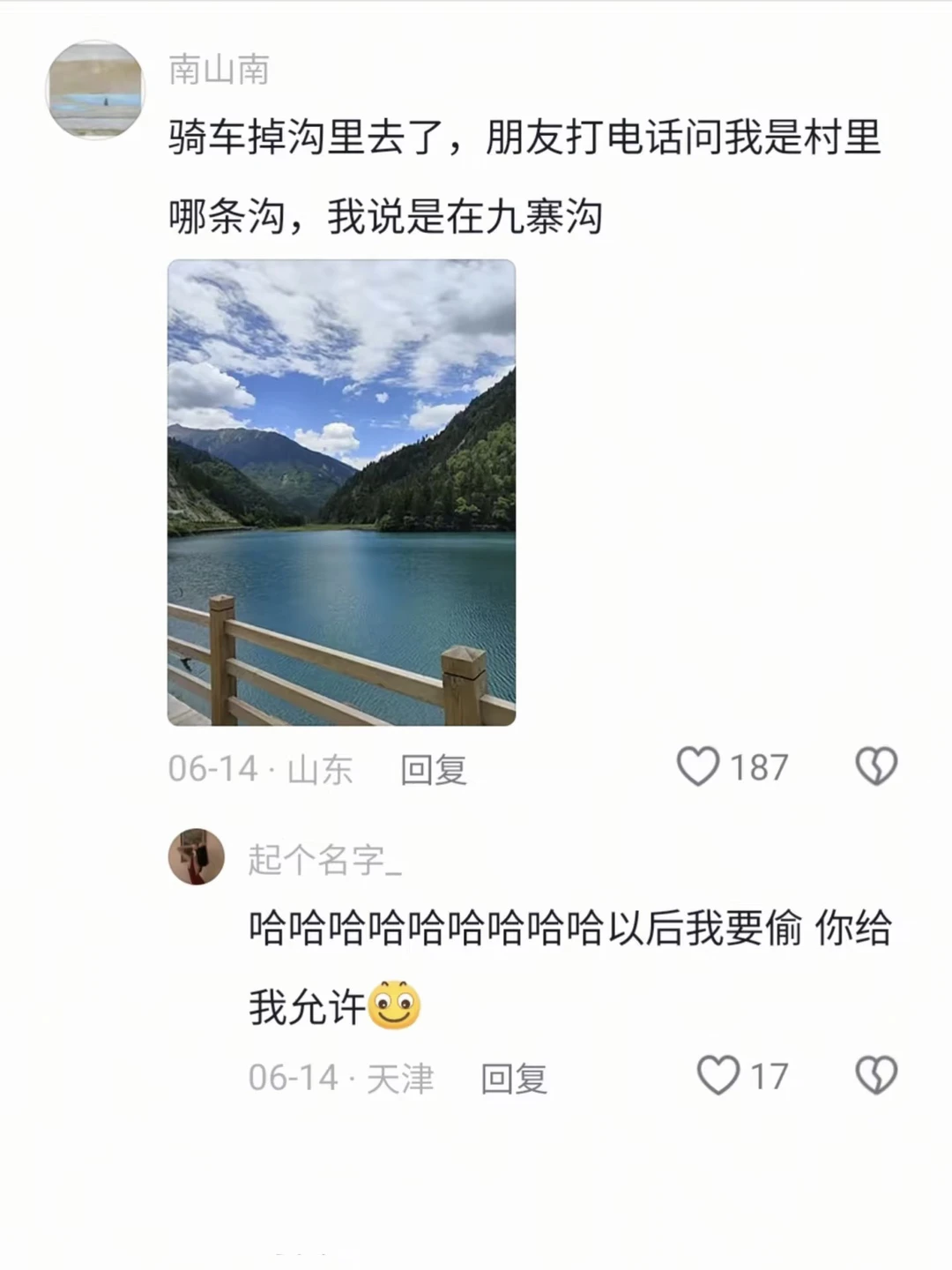Tap 回复 under 起个名字_'s reply

(x=512, y=1077)
